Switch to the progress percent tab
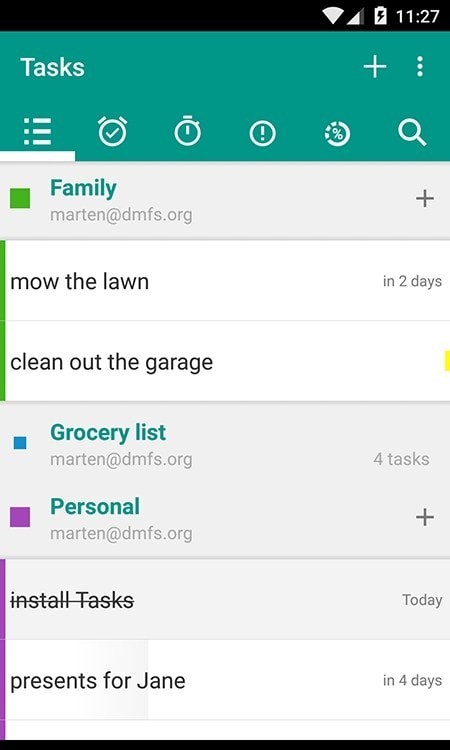450x750 pixels. (337, 132)
